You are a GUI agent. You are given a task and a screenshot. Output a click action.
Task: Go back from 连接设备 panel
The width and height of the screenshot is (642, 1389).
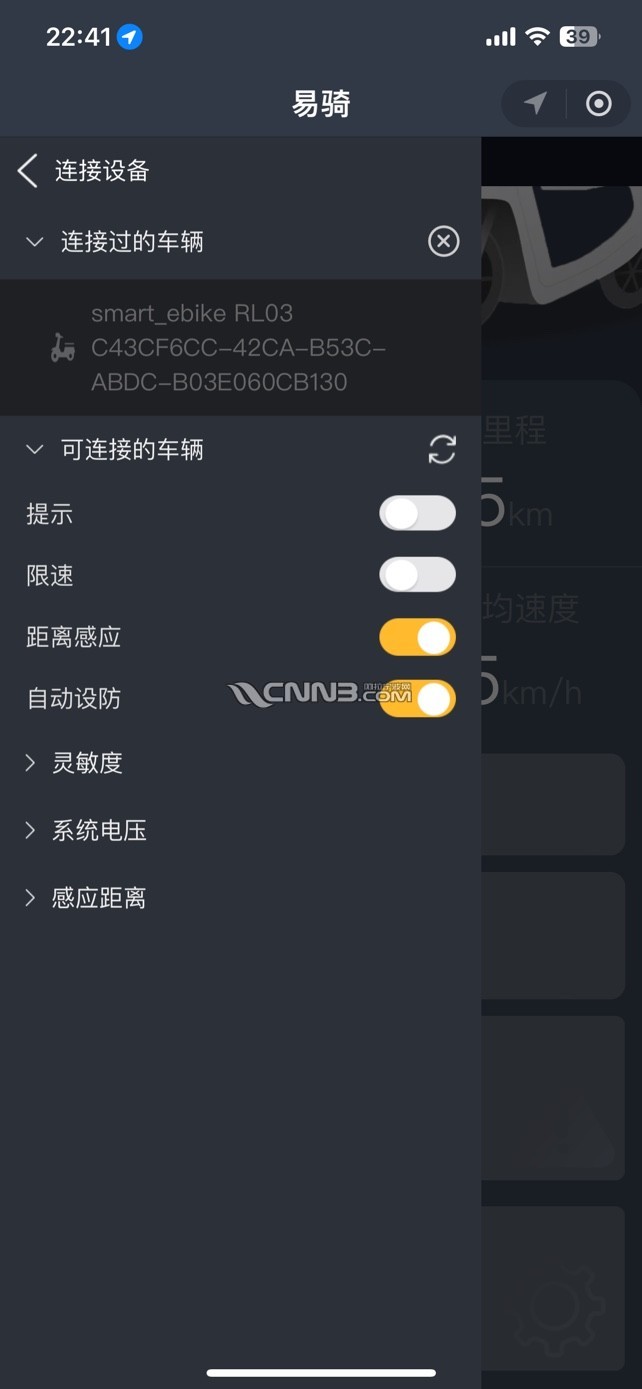coord(28,171)
